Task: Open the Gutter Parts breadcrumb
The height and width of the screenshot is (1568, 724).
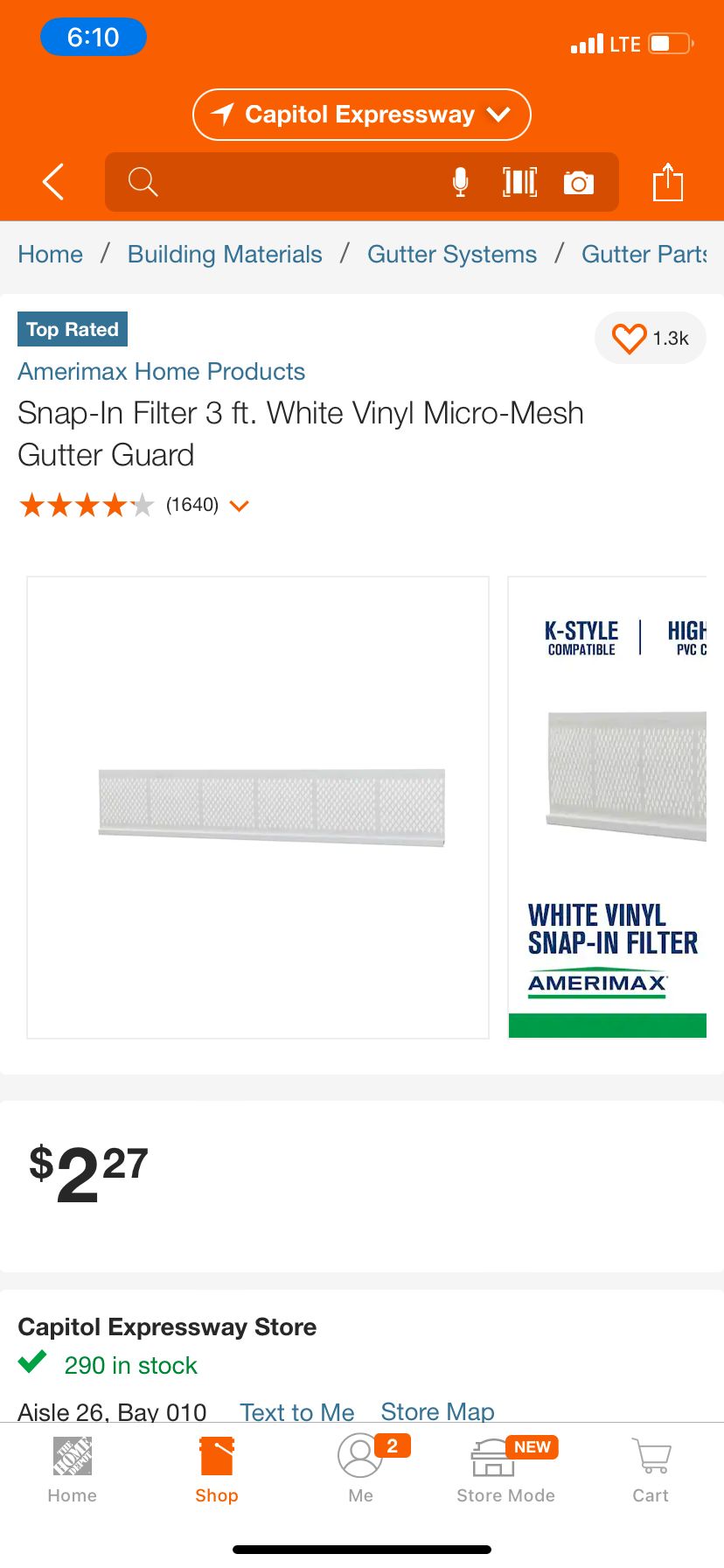Action: pyautogui.click(x=644, y=255)
